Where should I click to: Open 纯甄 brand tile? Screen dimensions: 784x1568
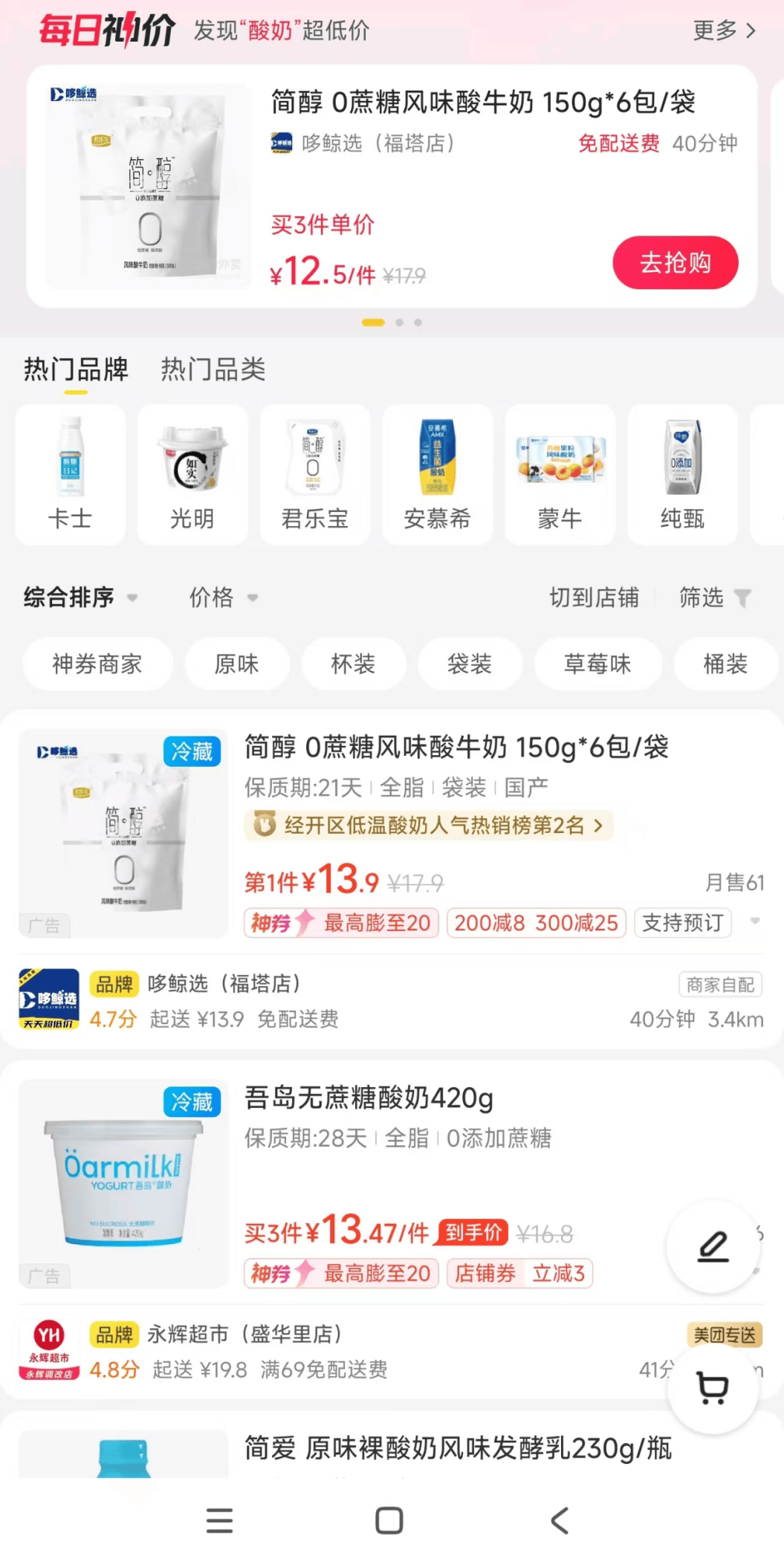click(x=682, y=475)
